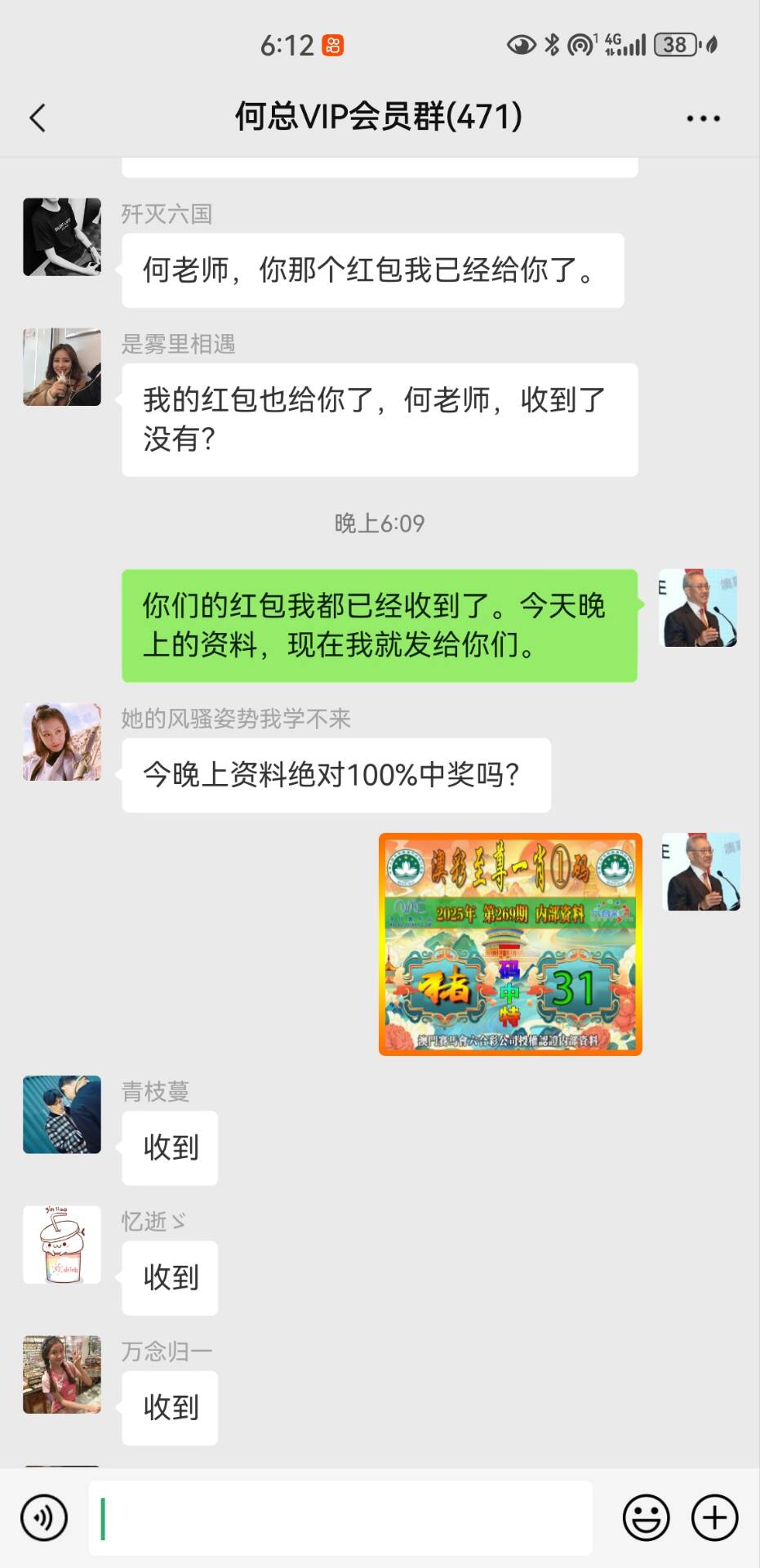View 青枝蔓's profile avatar

click(x=62, y=1115)
